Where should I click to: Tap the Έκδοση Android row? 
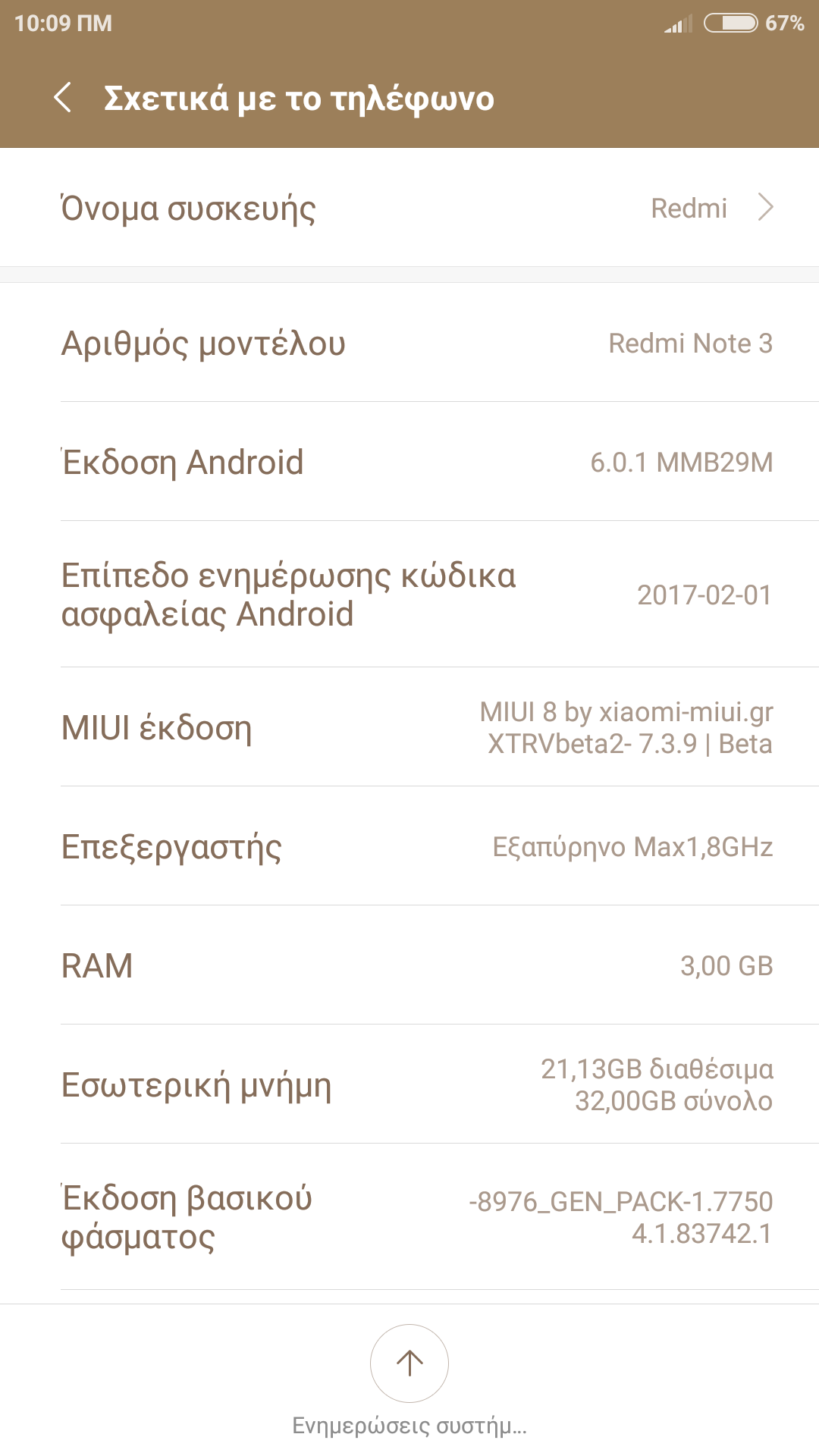point(409,462)
